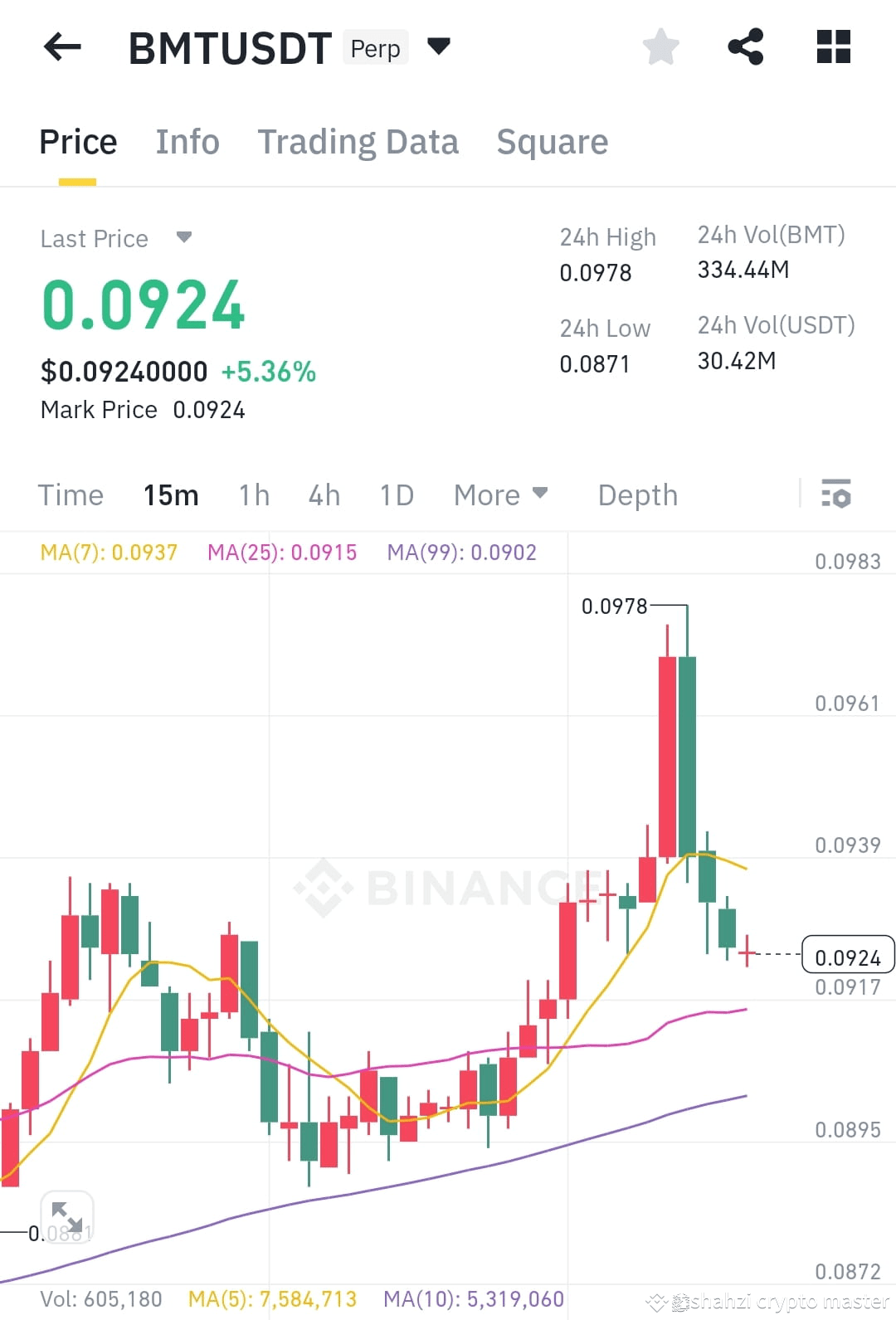Expand the More timeframes dropdown
Screen dimensions: 896x1320
tap(500, 494)
